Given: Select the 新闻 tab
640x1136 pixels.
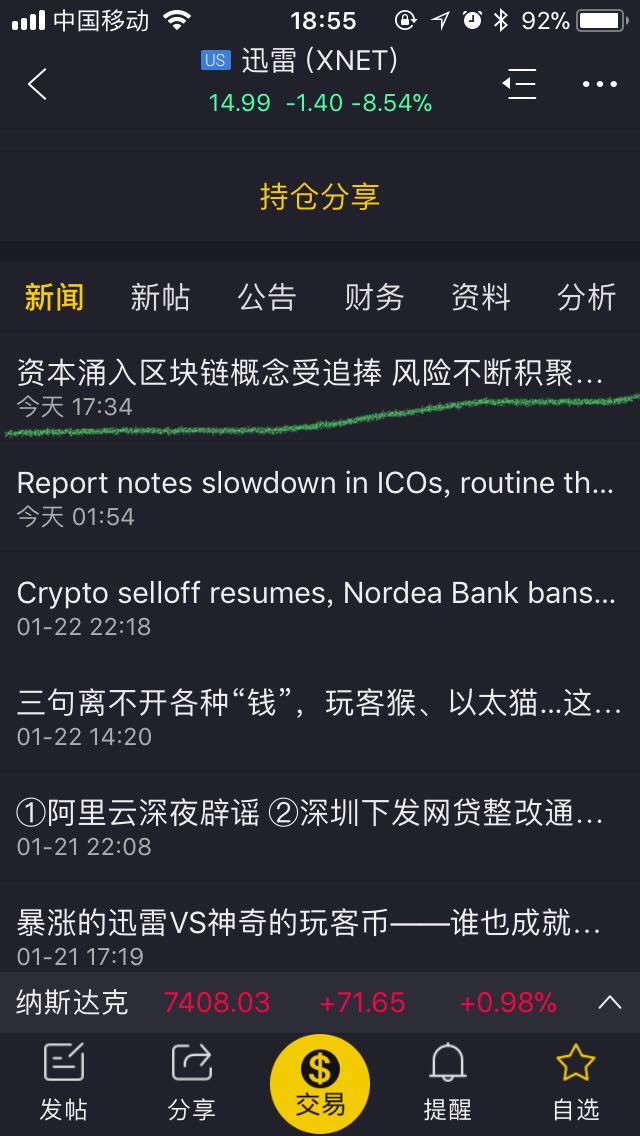Looking at the screenshot, I should 54,297.
